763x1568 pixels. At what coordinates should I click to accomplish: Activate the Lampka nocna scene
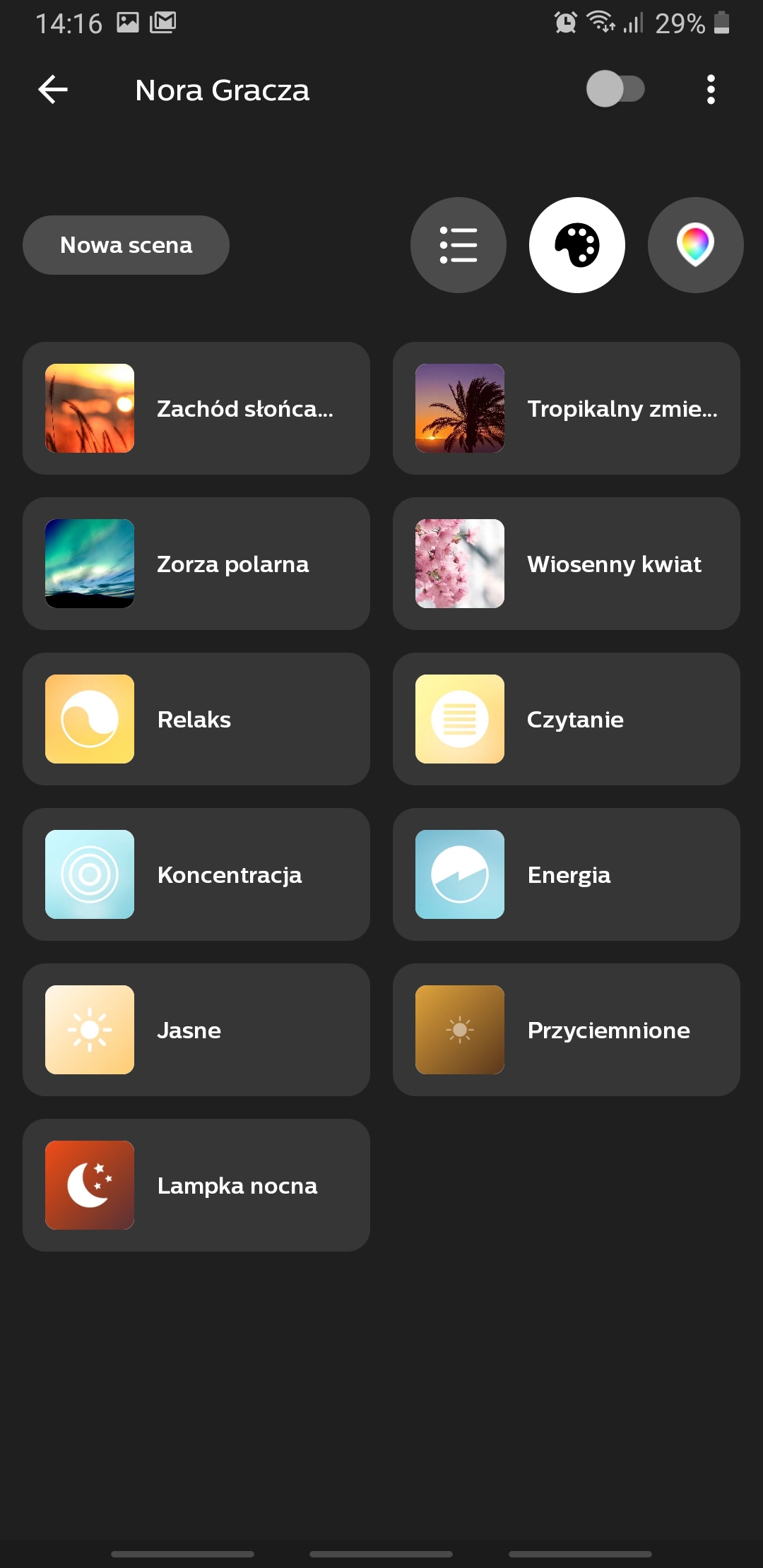[x=196, y=1185]
